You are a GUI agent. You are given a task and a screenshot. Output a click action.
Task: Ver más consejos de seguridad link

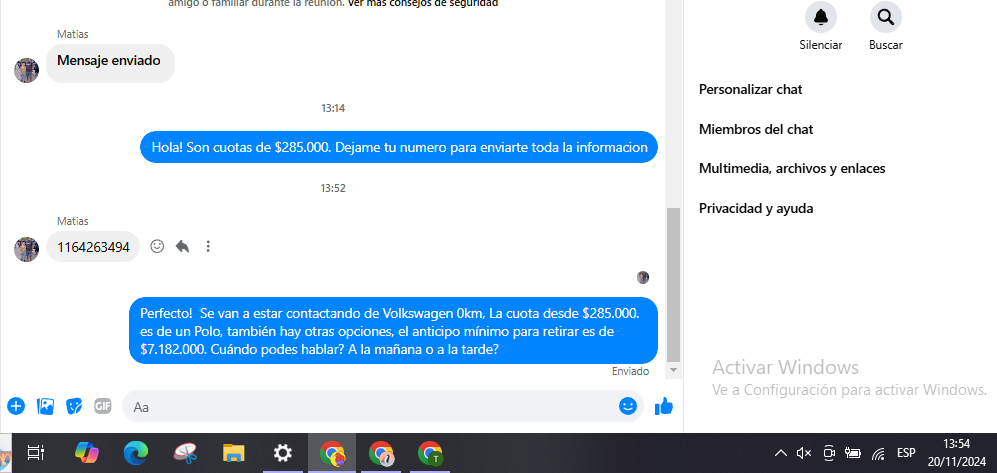tap(422, 3)
